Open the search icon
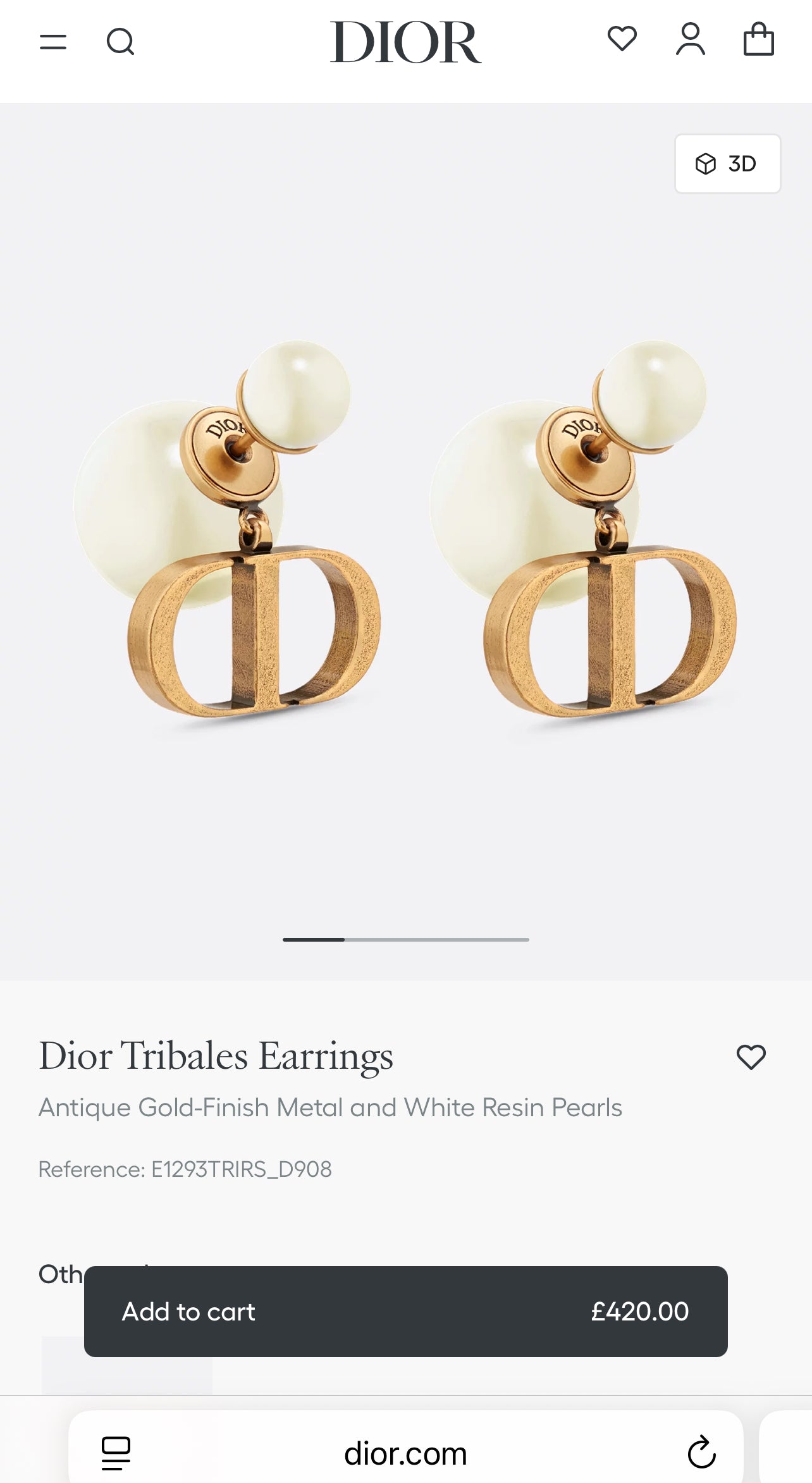 pyautogui.click(x=120, y=42)
